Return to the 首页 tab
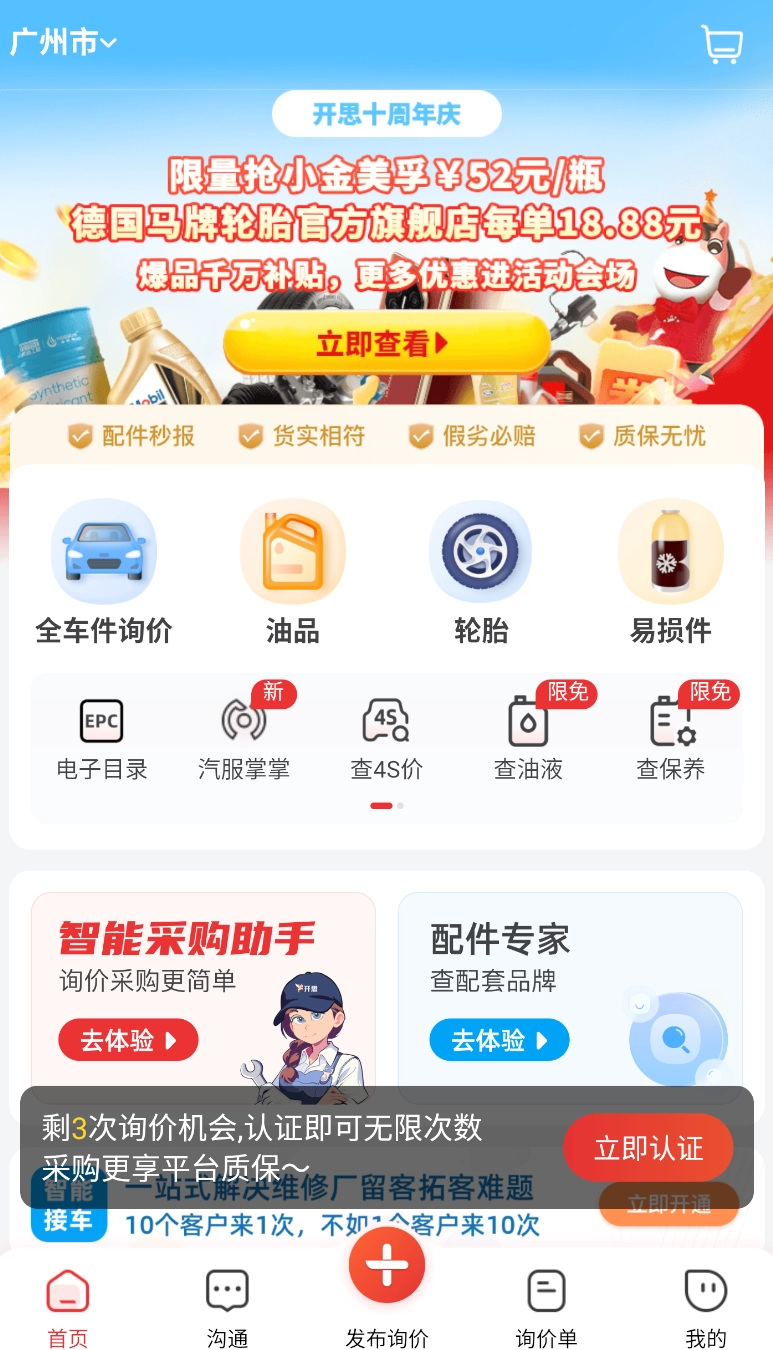Viewport: 773px width, 1350px height. point(68,1307)
